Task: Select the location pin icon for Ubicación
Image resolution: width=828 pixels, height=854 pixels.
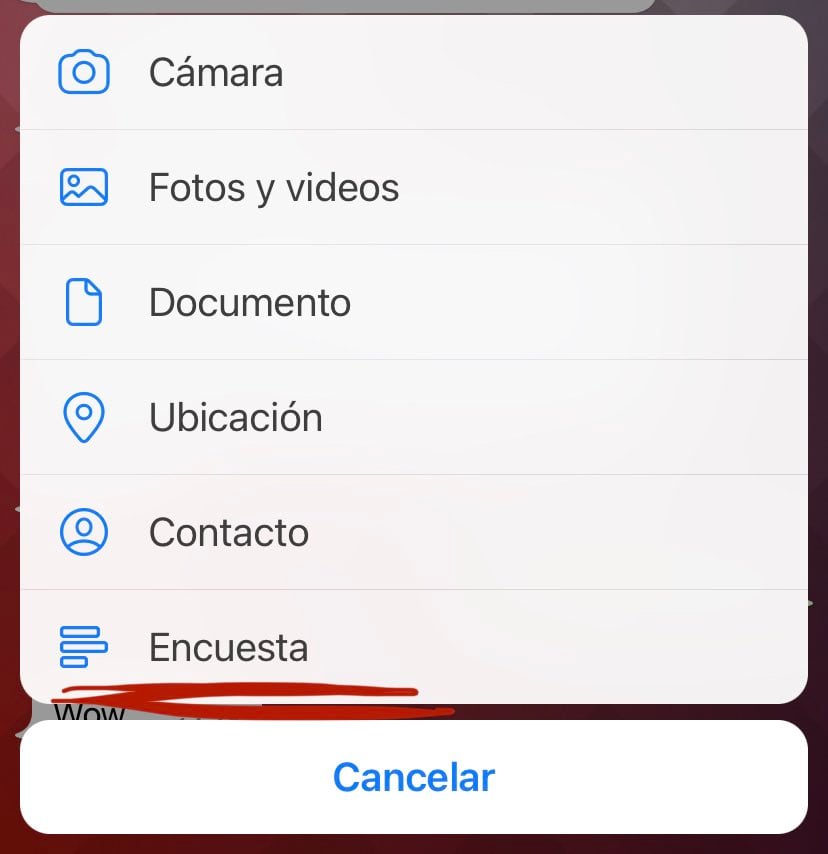Action: (x=84, y=416)
